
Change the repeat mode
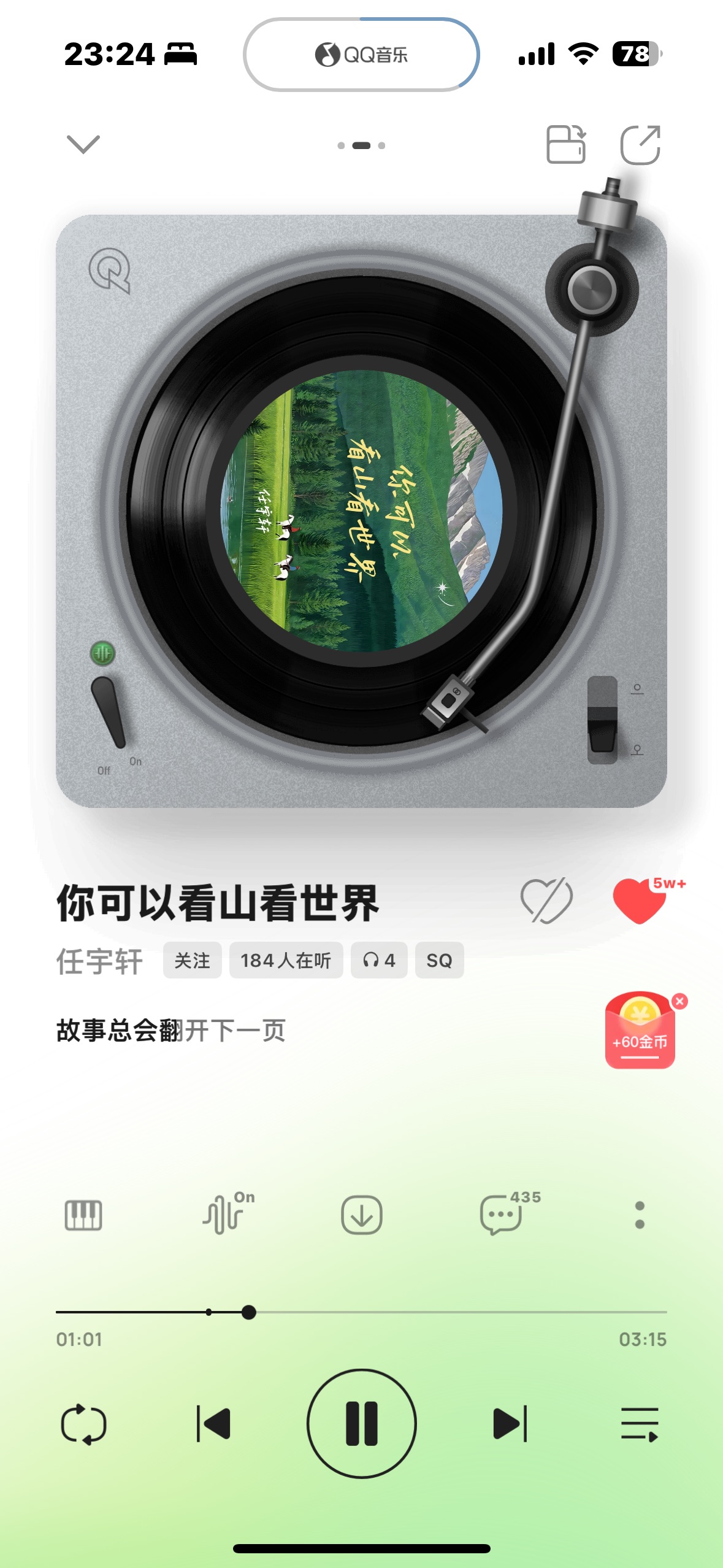tap(84, 1424)
